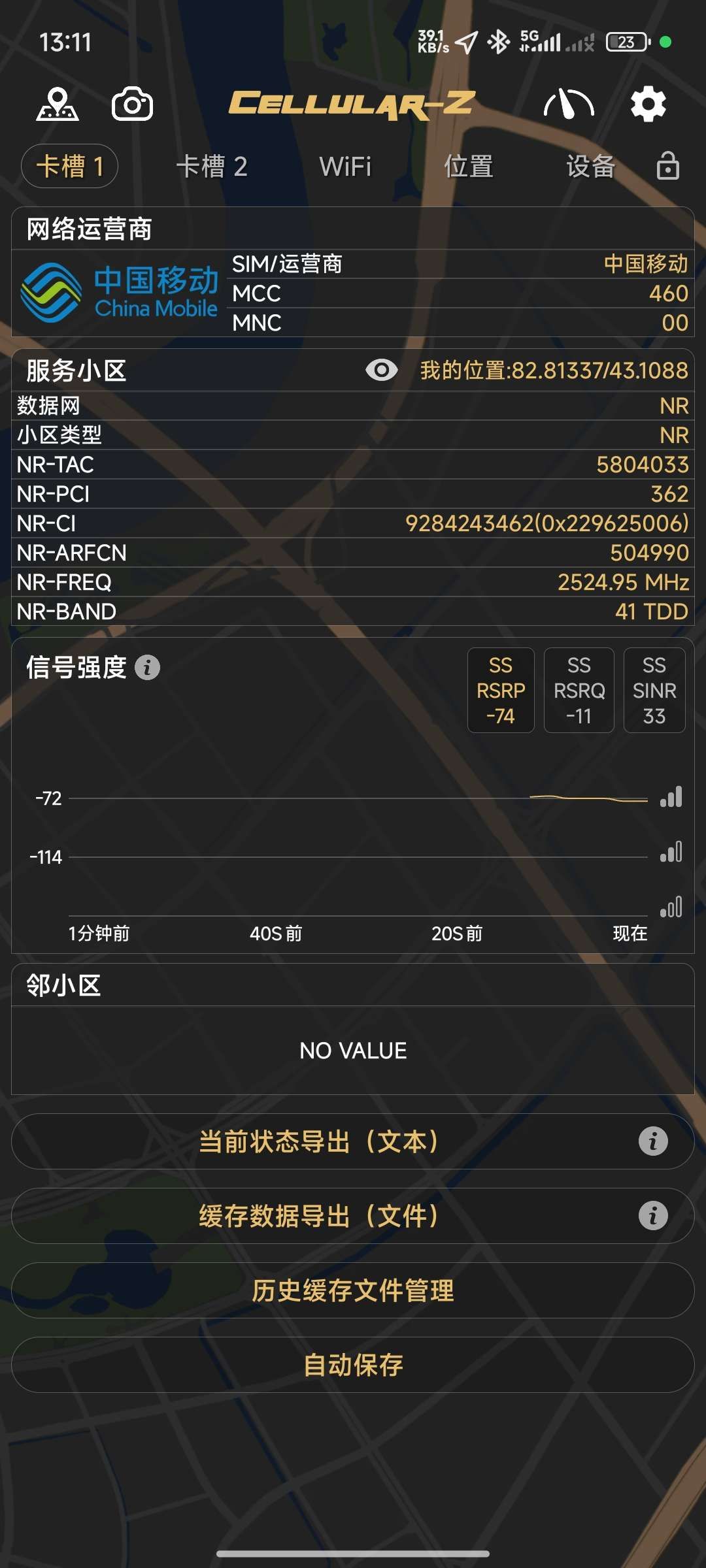
Task: Tap the lock icon beside tabs
Action: 667,166
